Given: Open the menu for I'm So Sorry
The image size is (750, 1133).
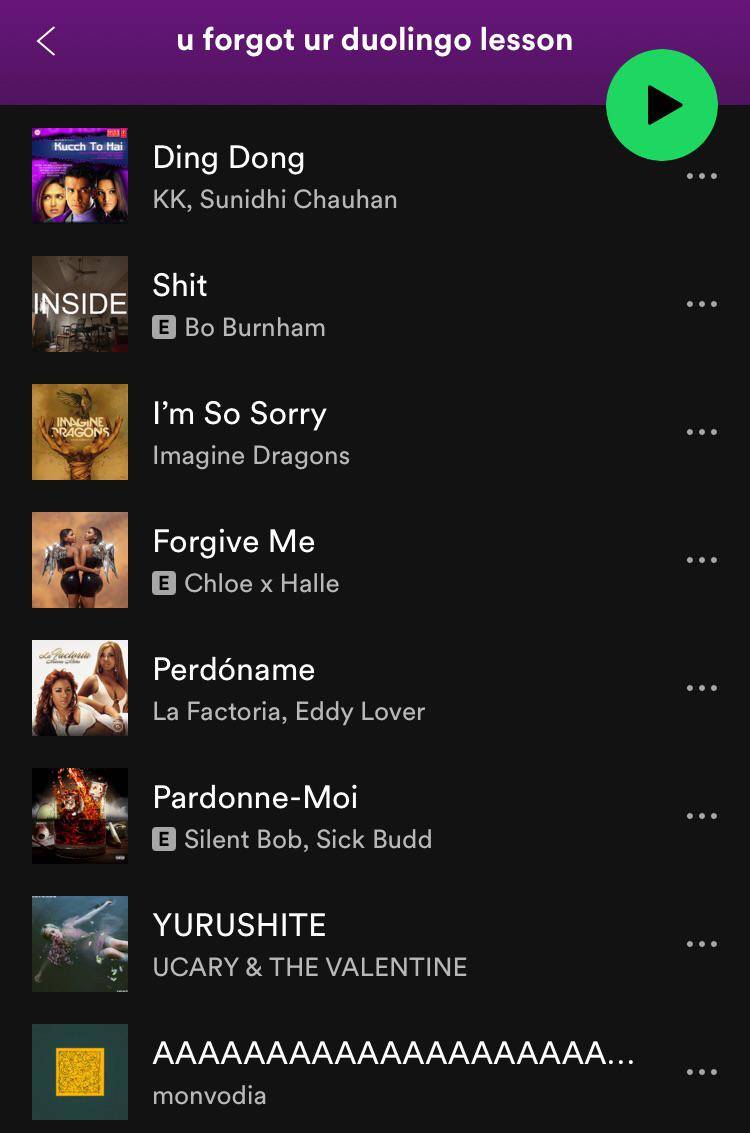Looking at the screenshot, I should (x=701, y=433).
